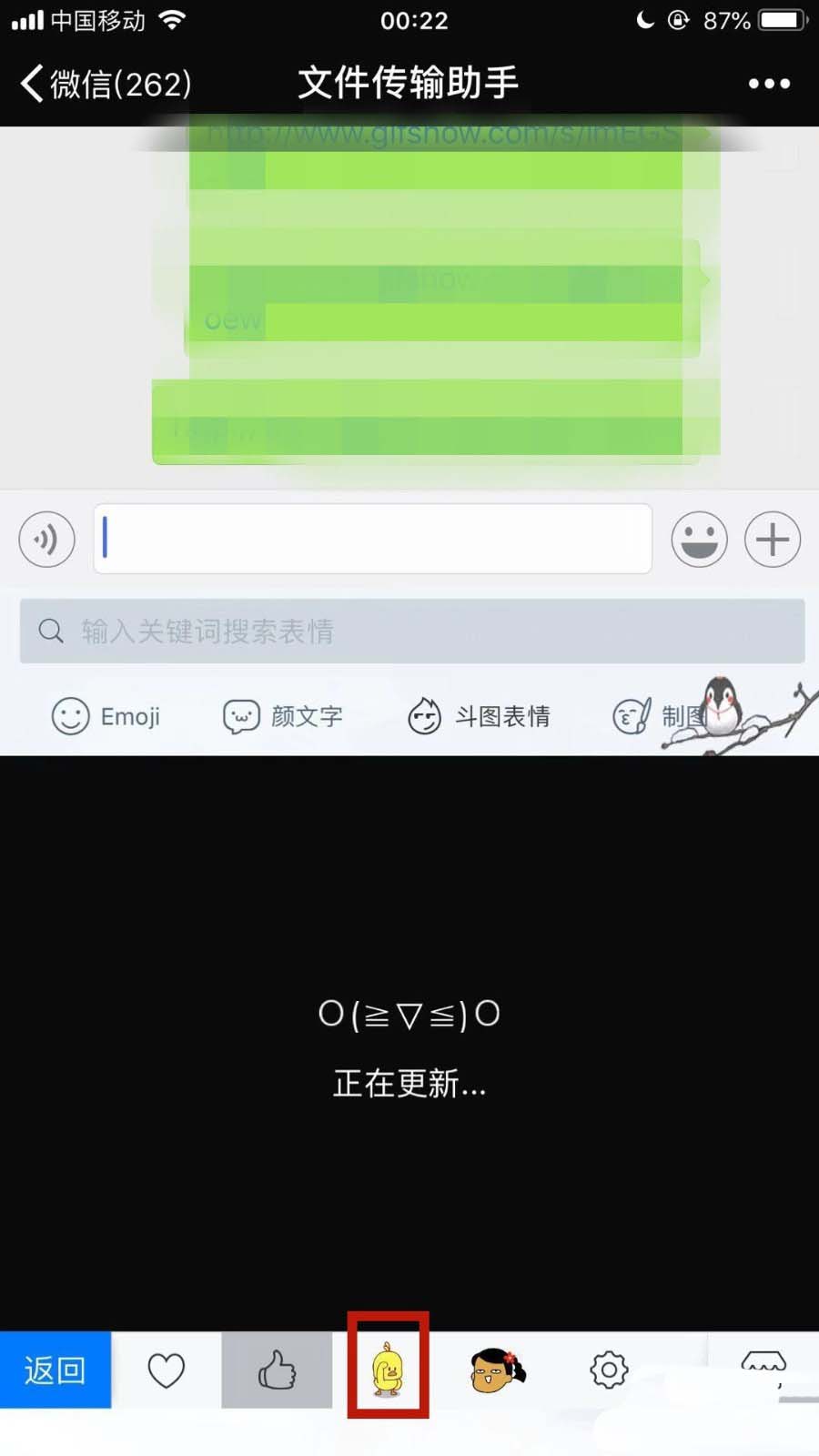Go back to the WeChat chats list

(x=105, y=84)
